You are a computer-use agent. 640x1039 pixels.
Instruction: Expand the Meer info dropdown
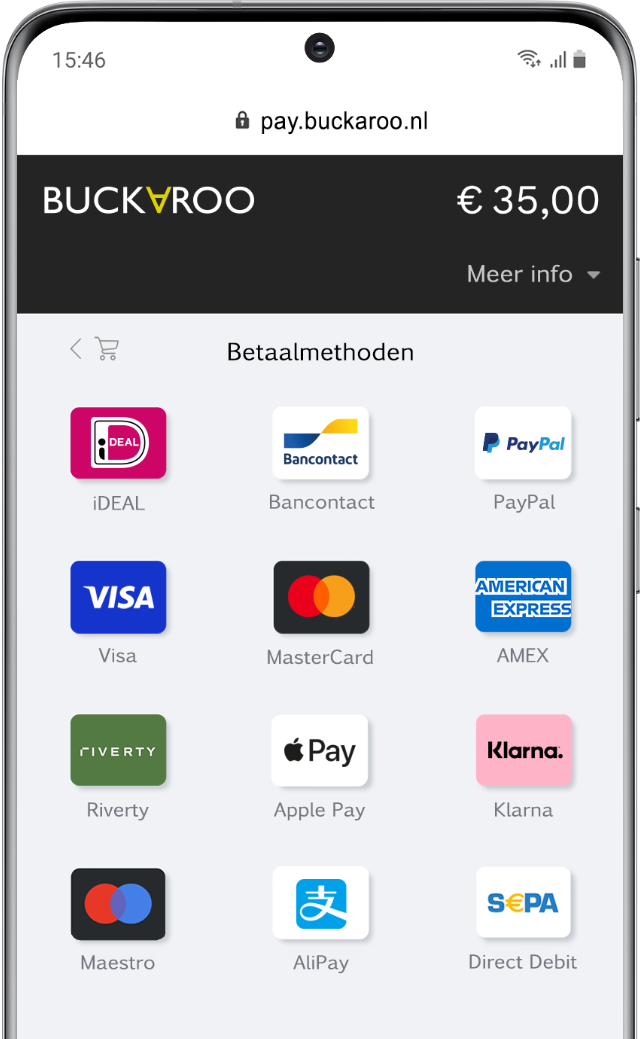coord(533,274)
